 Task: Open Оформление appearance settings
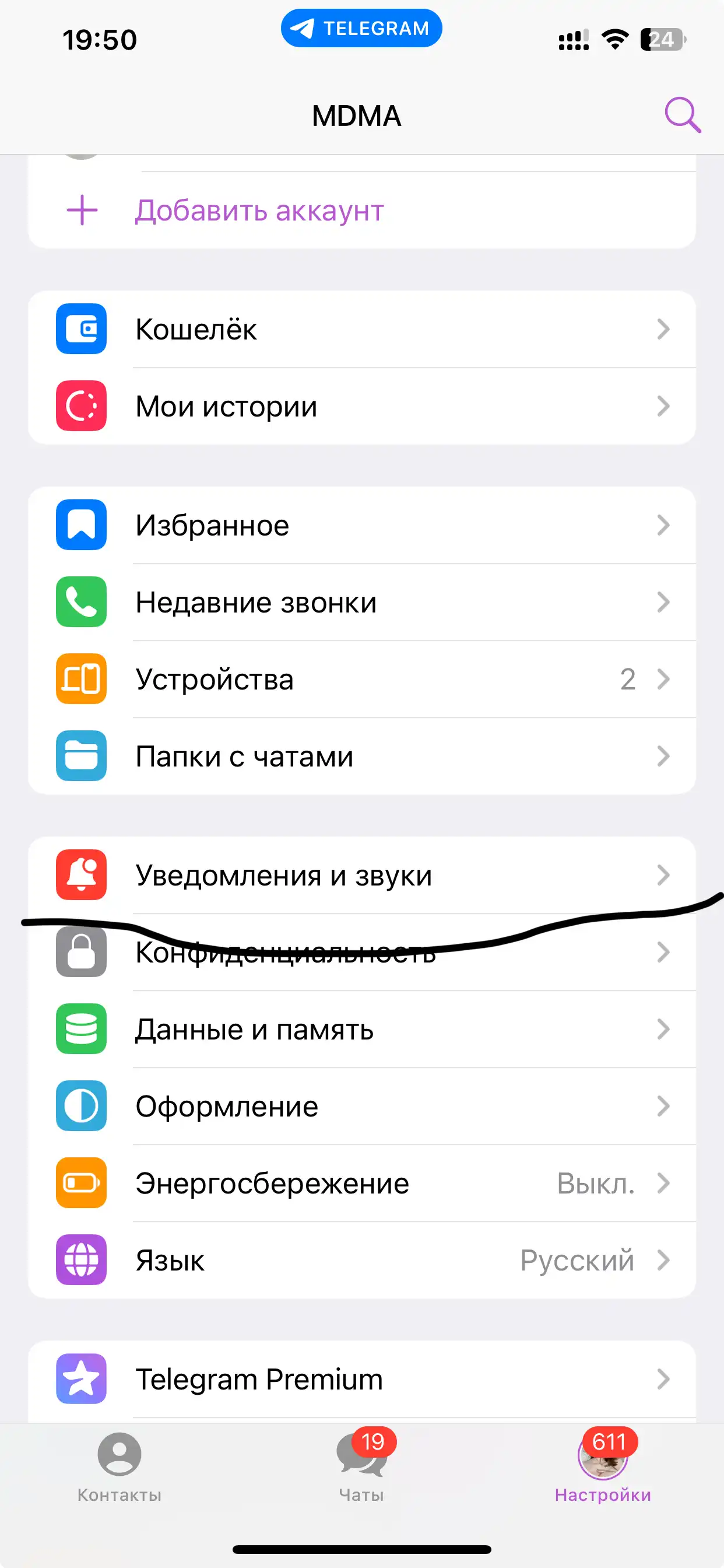pos(362,1106)
